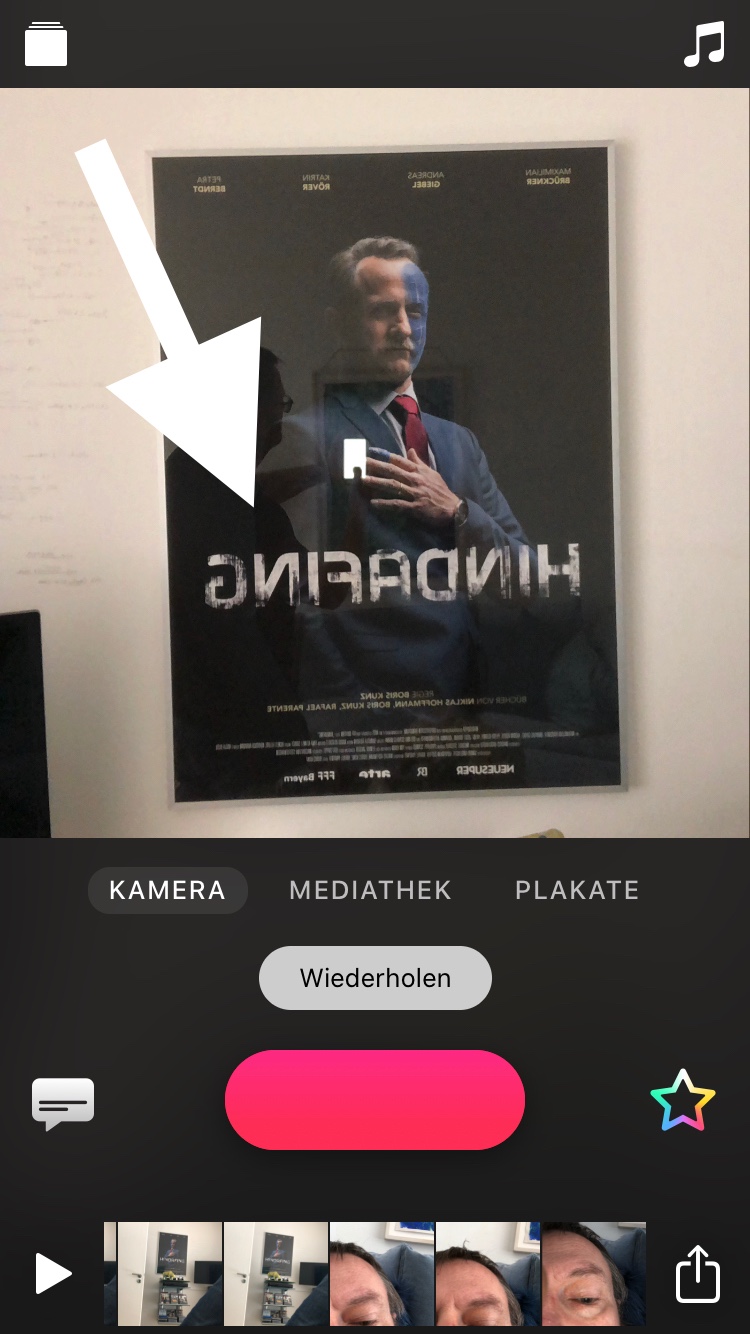750x1334 pixels.
Task: Play the video timeline
Action: click(x=52, y=1274)
